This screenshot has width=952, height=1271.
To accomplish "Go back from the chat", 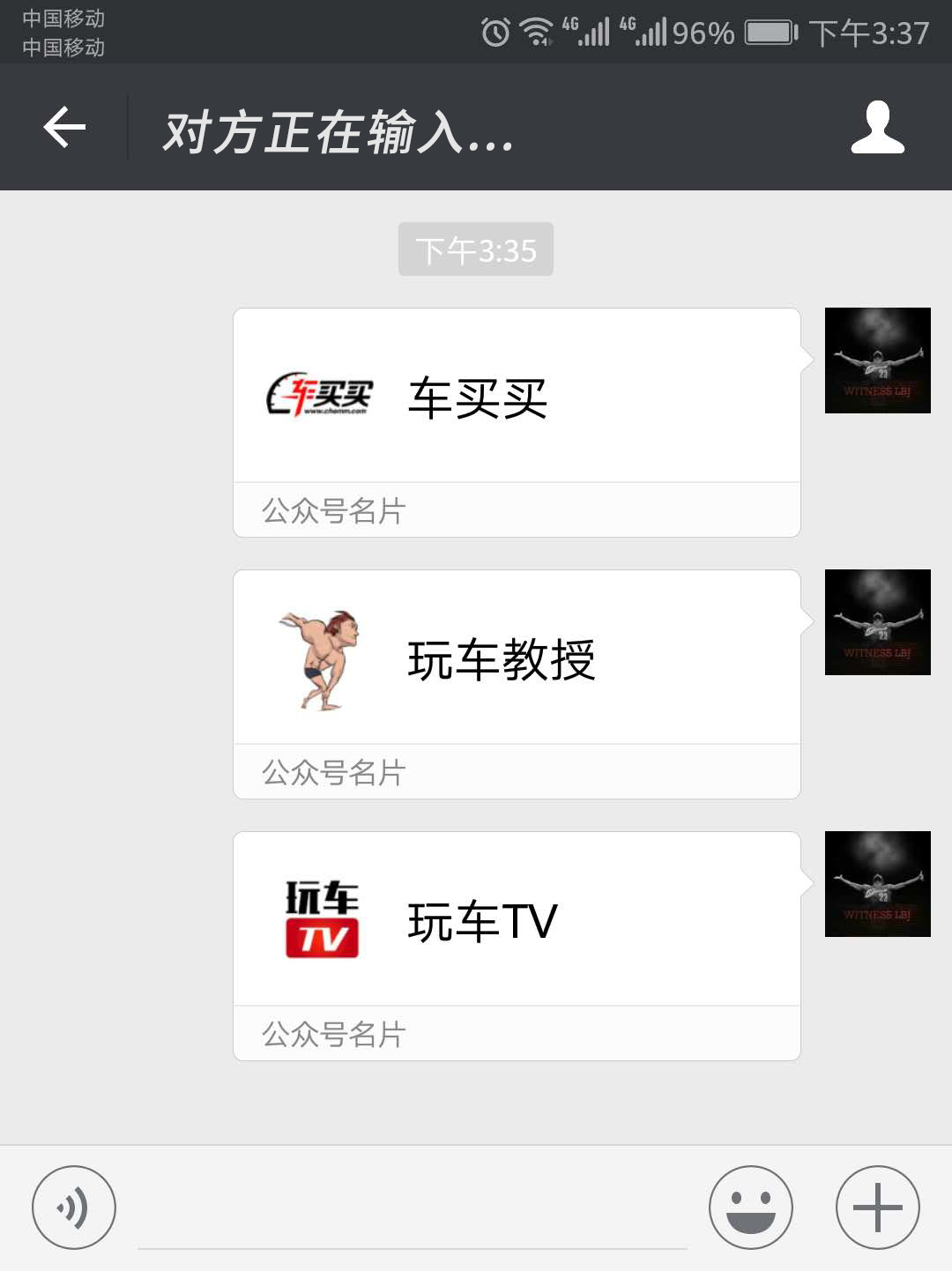I will [x=64, y=128].
